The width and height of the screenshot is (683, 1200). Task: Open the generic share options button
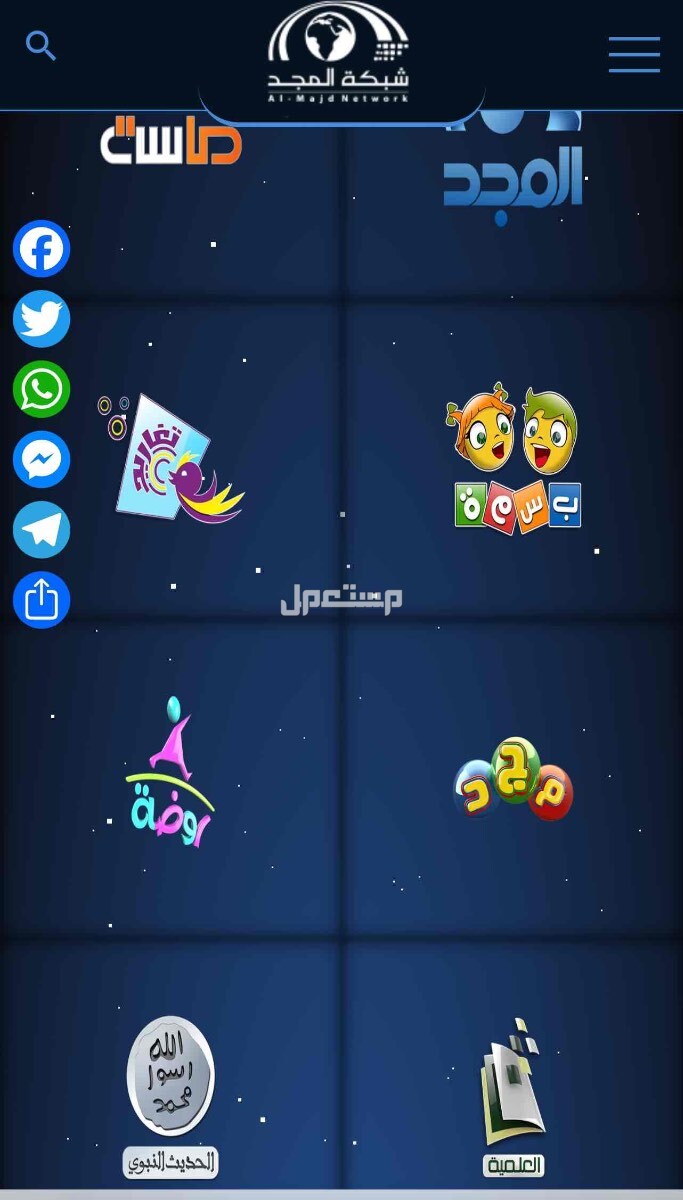[x=41, y=600]
